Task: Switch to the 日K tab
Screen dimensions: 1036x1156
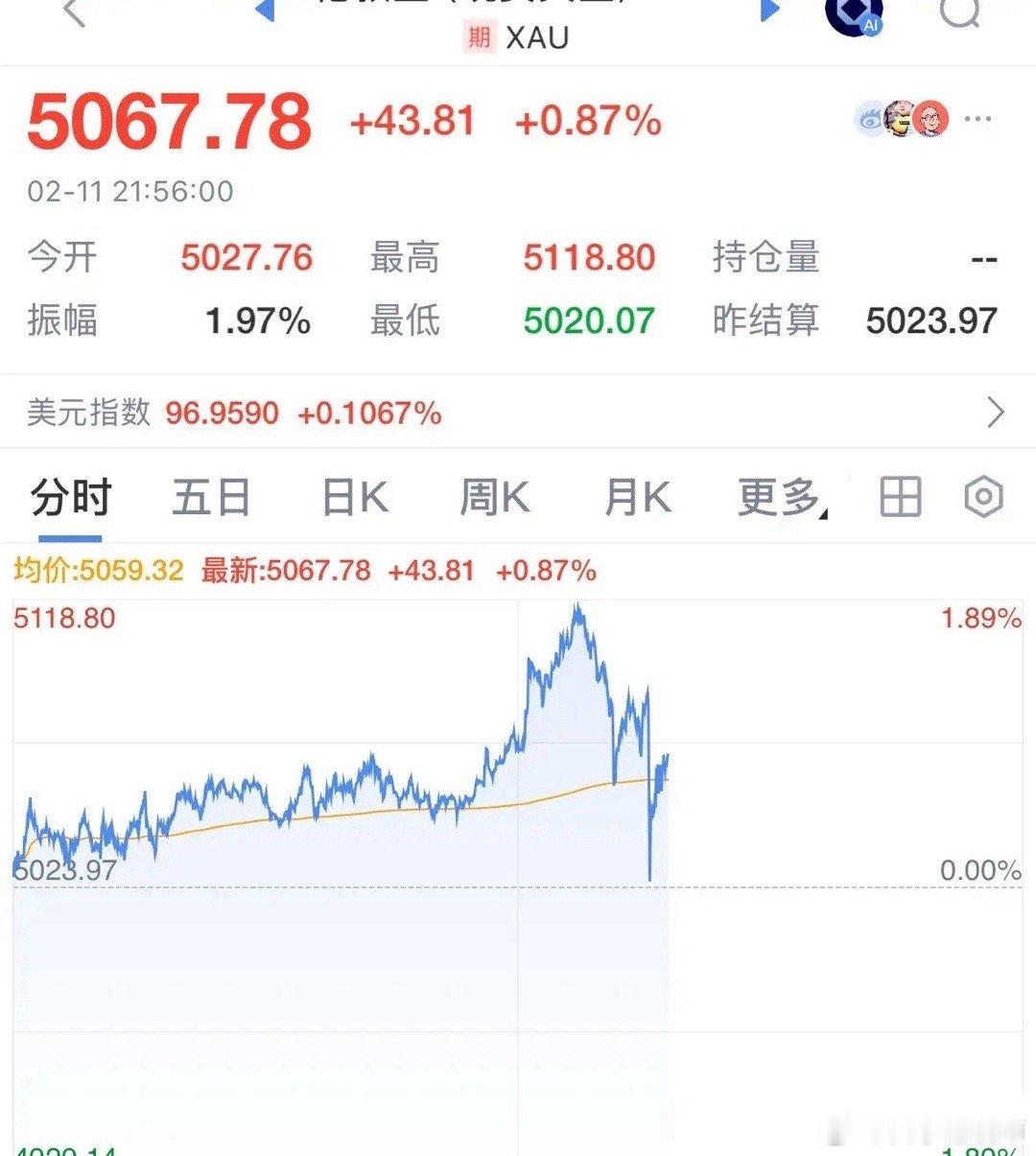Action: click(x=353, y=497)
